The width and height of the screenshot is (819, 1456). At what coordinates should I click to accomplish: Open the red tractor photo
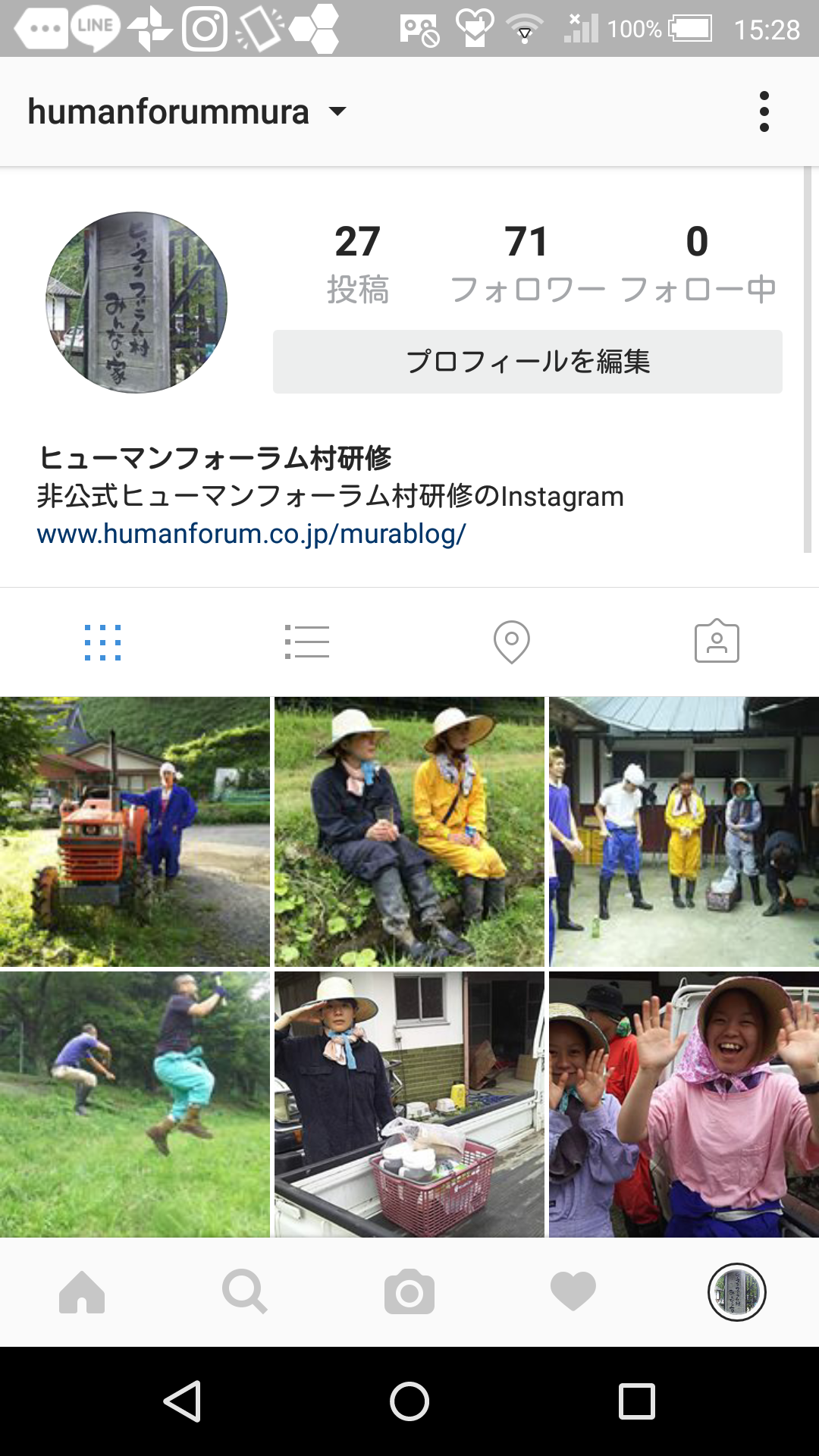[135, 832]
